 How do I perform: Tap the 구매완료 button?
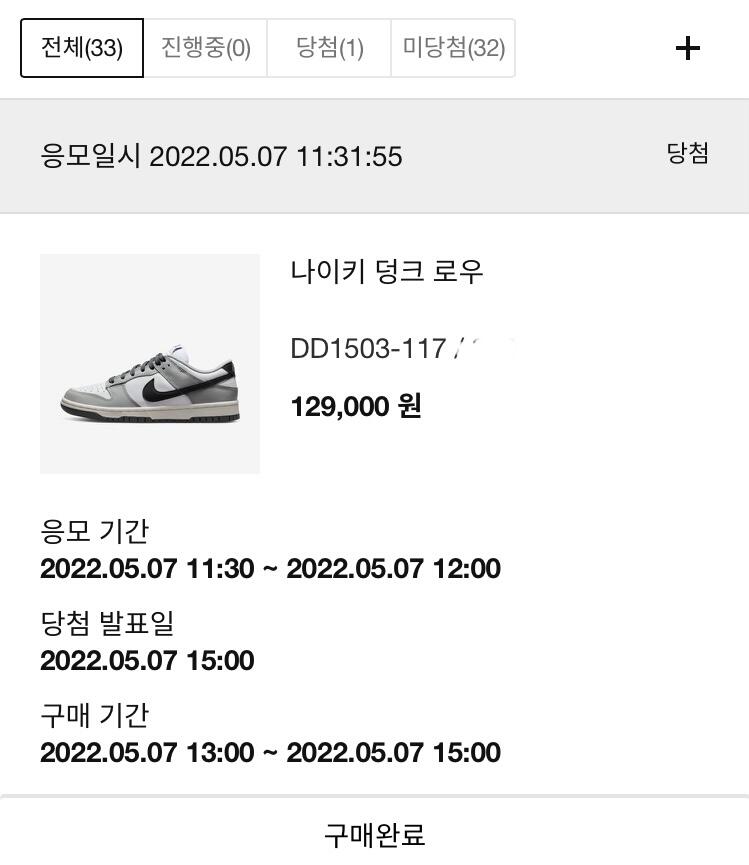374,834
